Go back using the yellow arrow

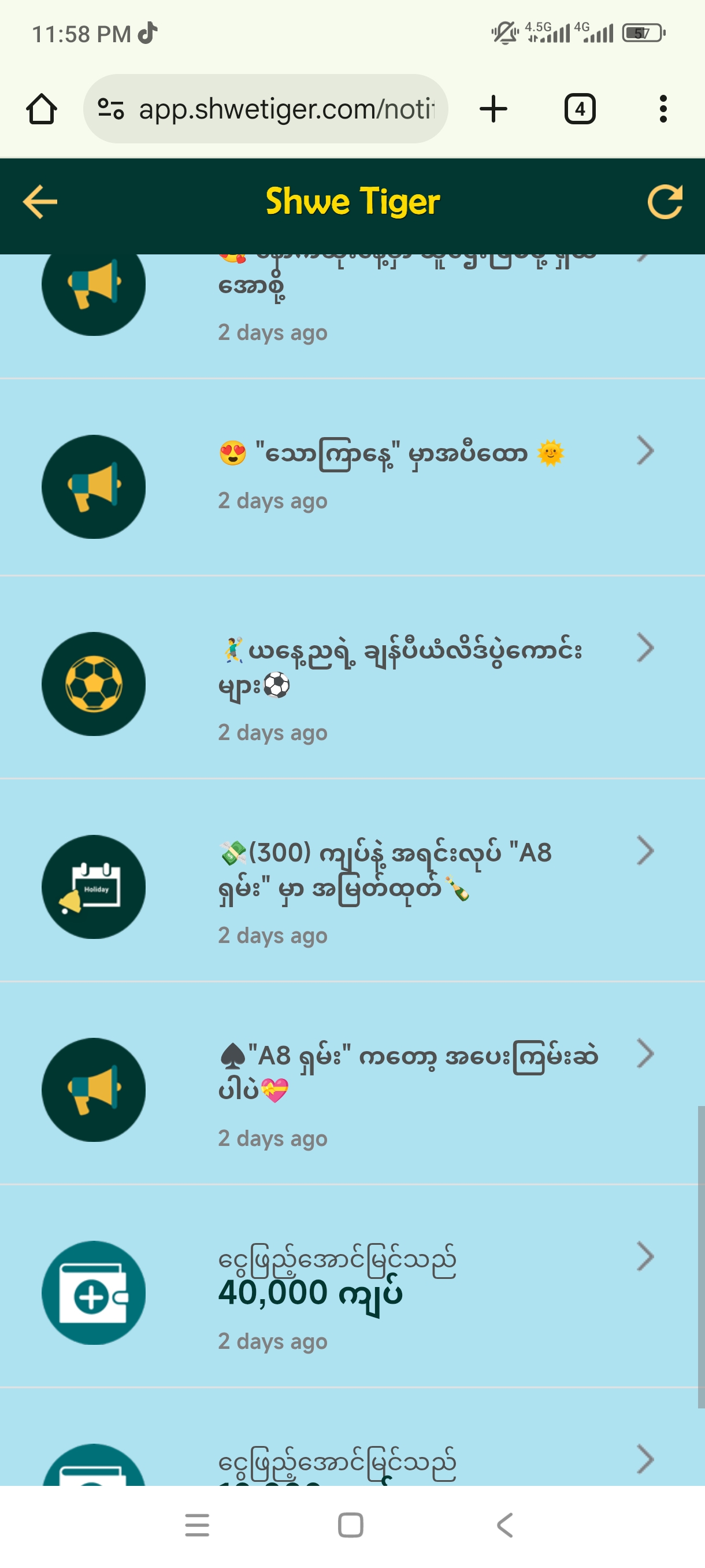click(40, 202)
